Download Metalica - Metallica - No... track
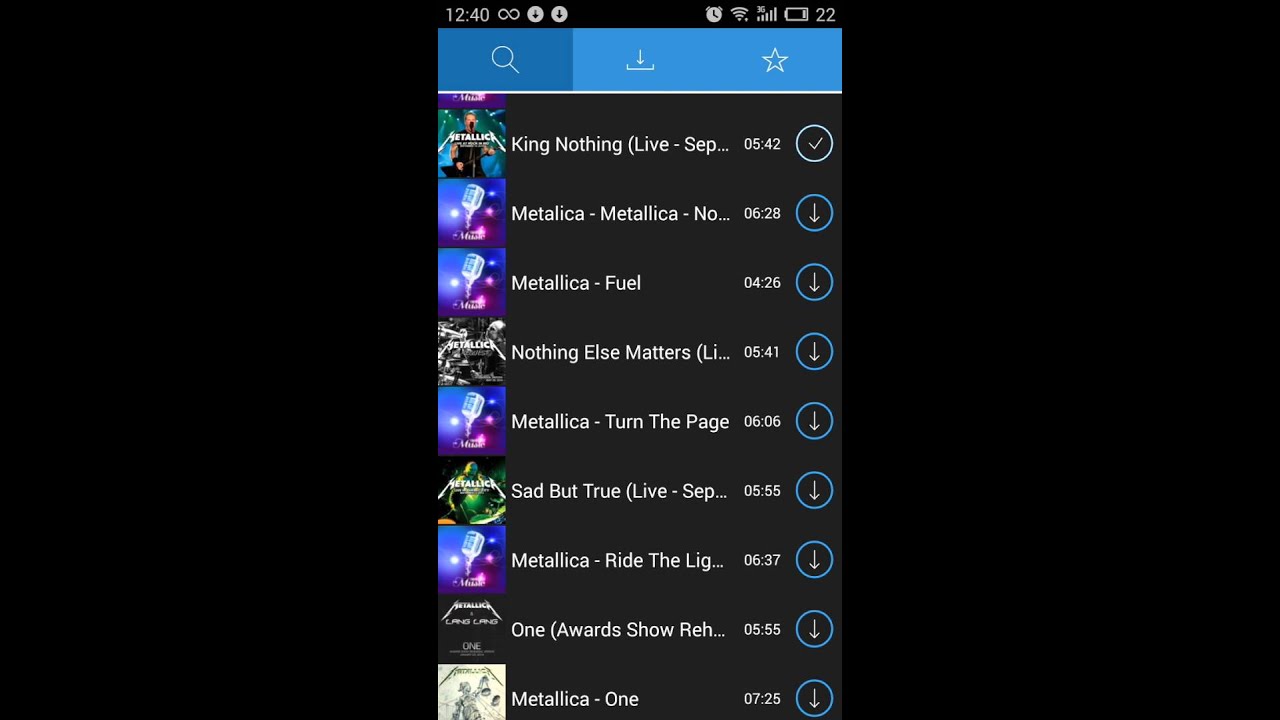1280x720 pixels. pos(814,213)
